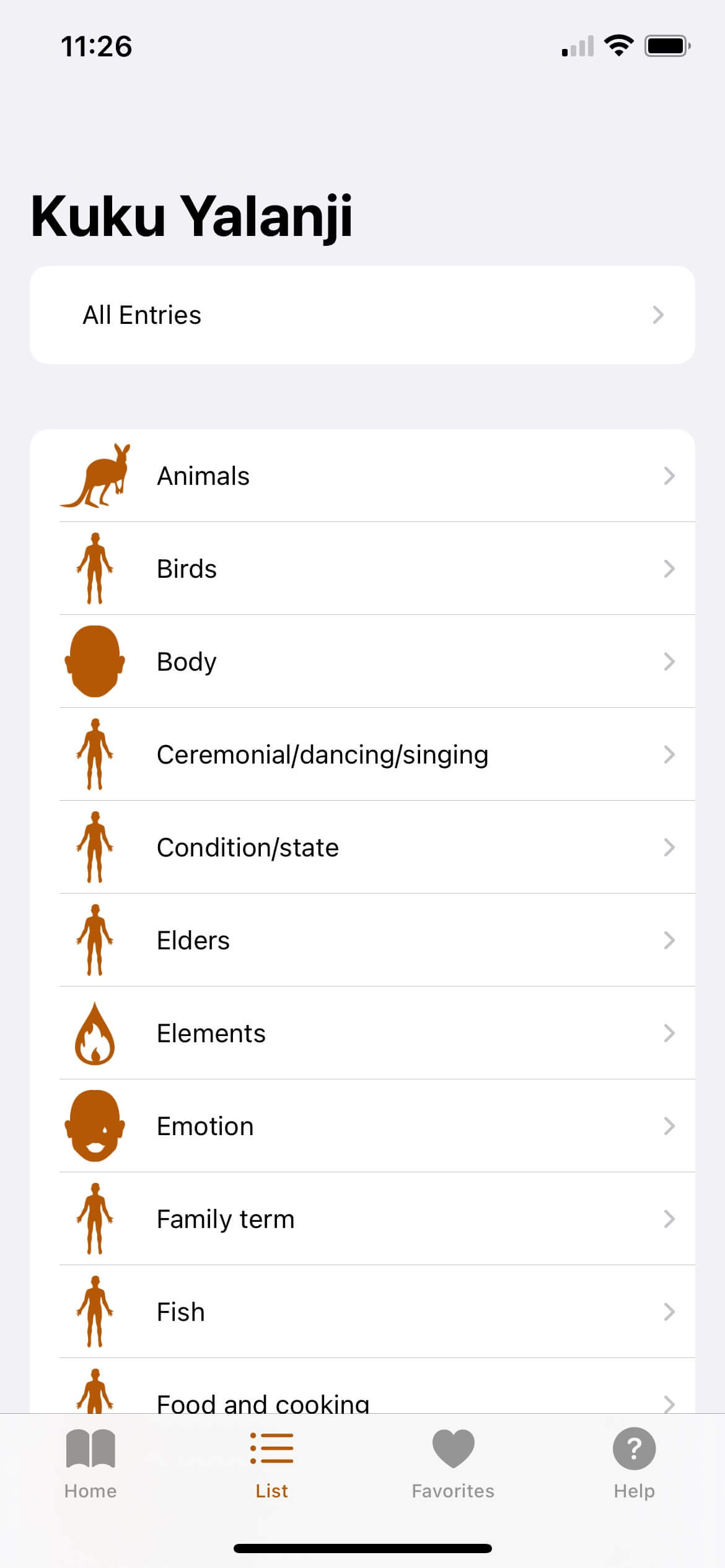725x1568 pixels.
Task: Click the person icon beside Family term
Action: (x=94, y=1219)
